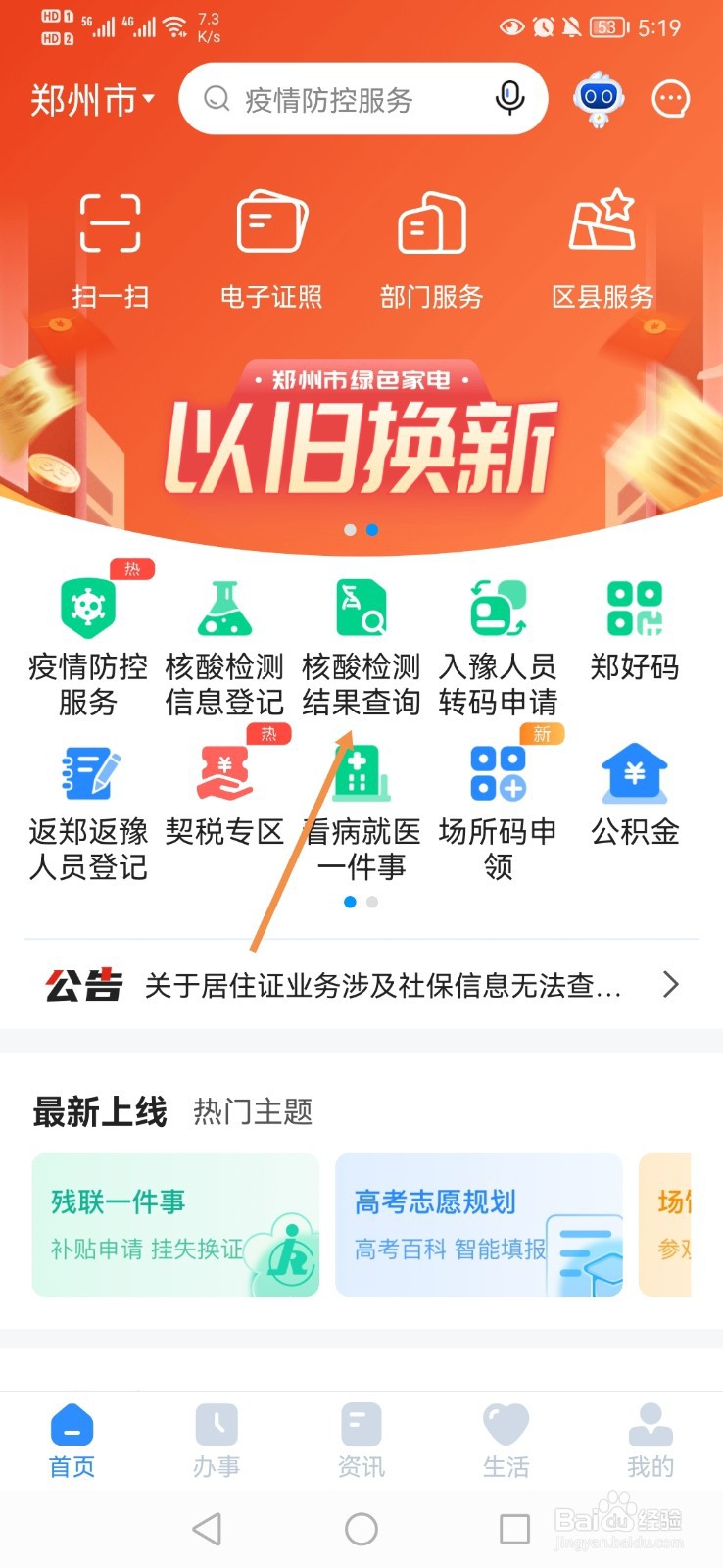Open 电子证照 electronic licenses

pyautogui.click(x=270, y=245)
